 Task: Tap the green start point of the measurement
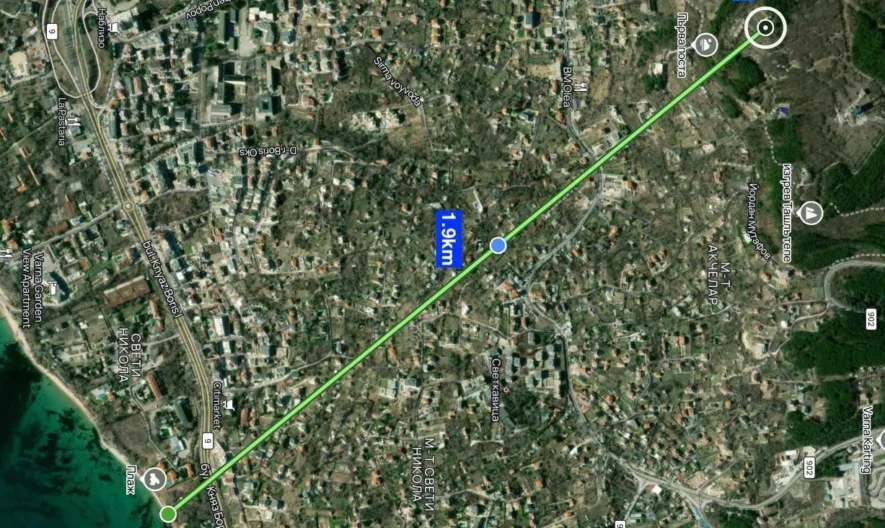point(168,514)
